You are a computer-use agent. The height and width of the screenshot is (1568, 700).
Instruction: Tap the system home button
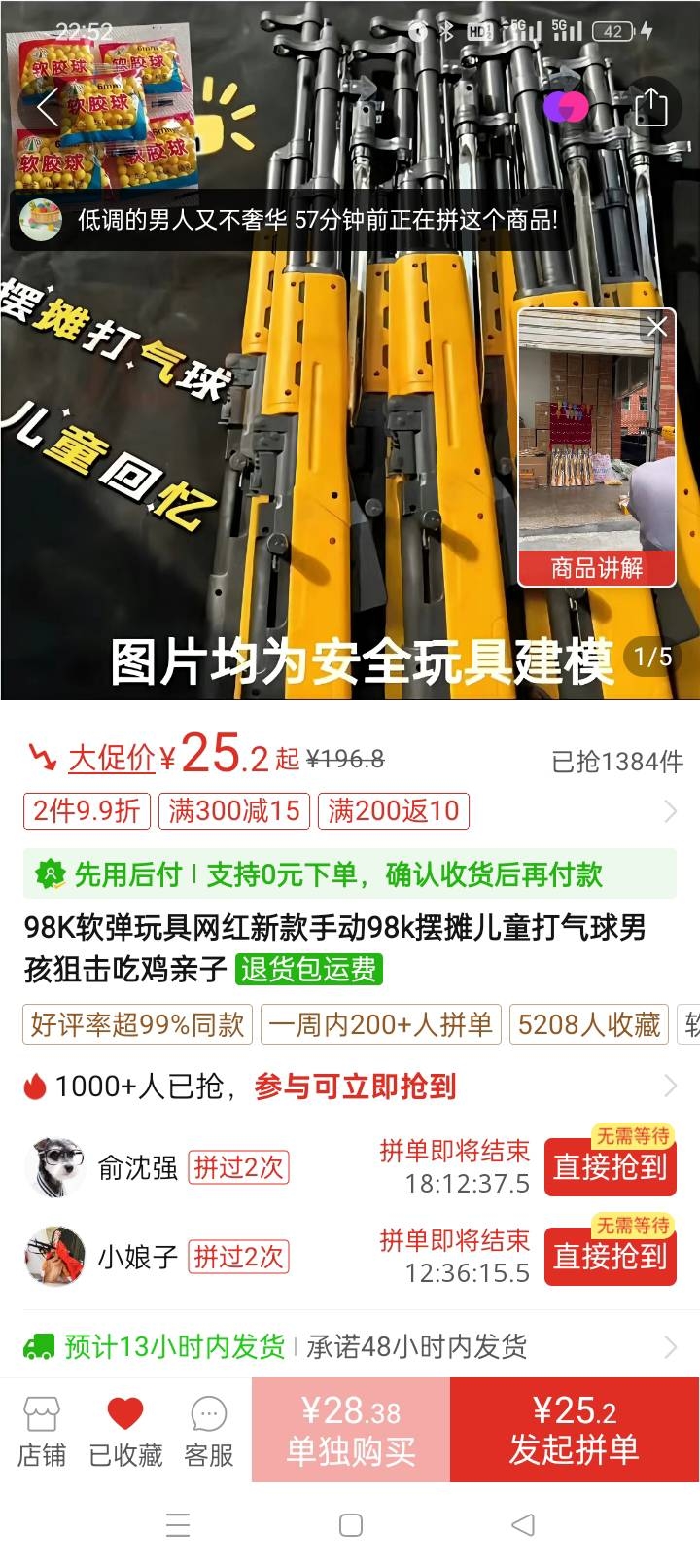350,1524
